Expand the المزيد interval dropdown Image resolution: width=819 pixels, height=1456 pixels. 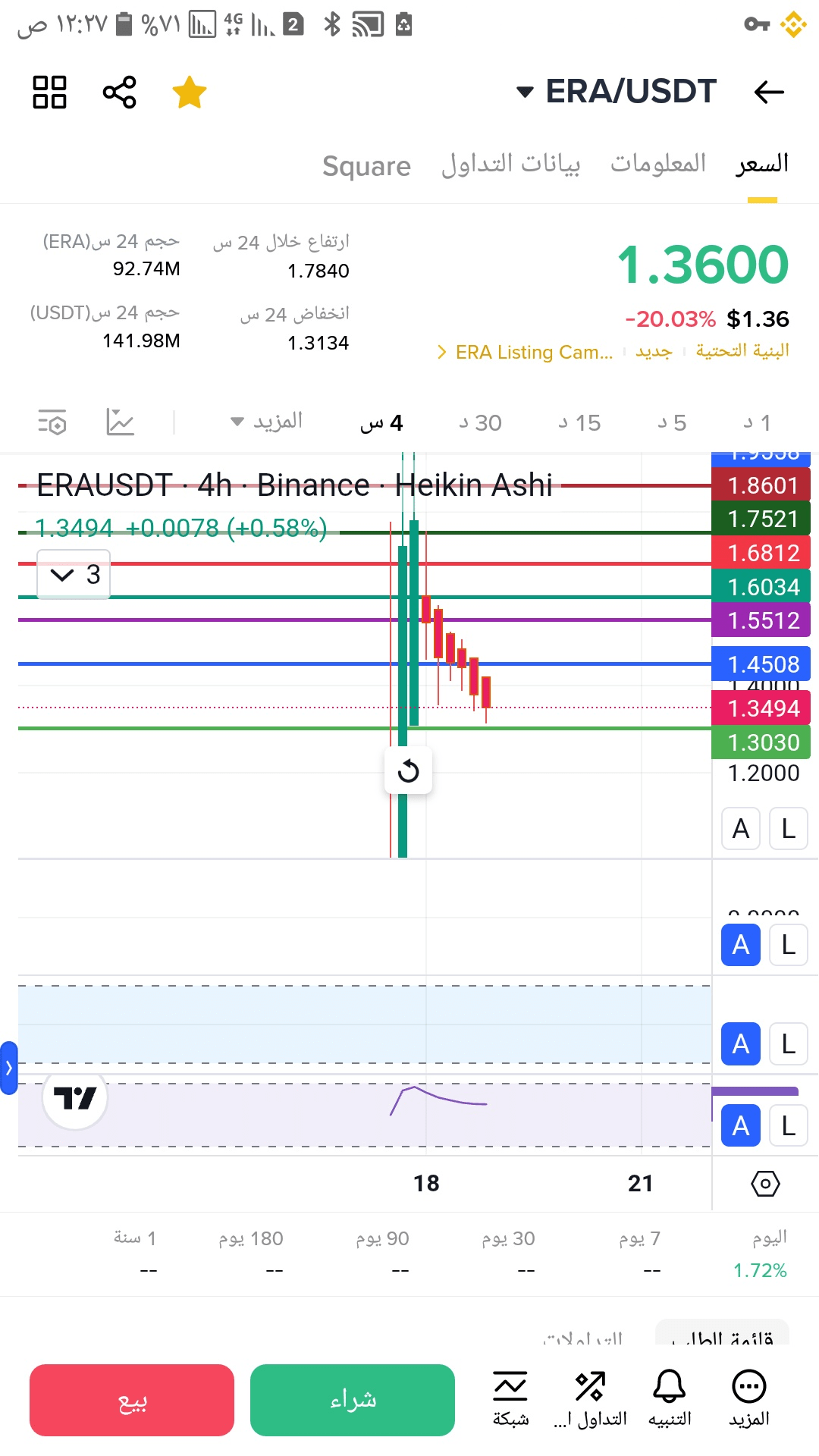pos(267,421)
